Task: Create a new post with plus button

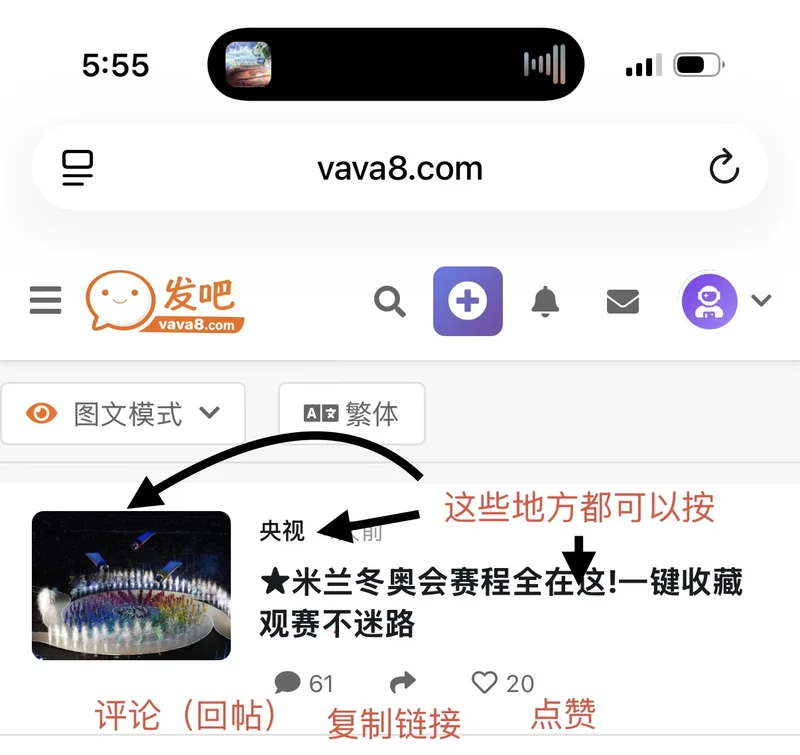Action: tap(467, 300)
